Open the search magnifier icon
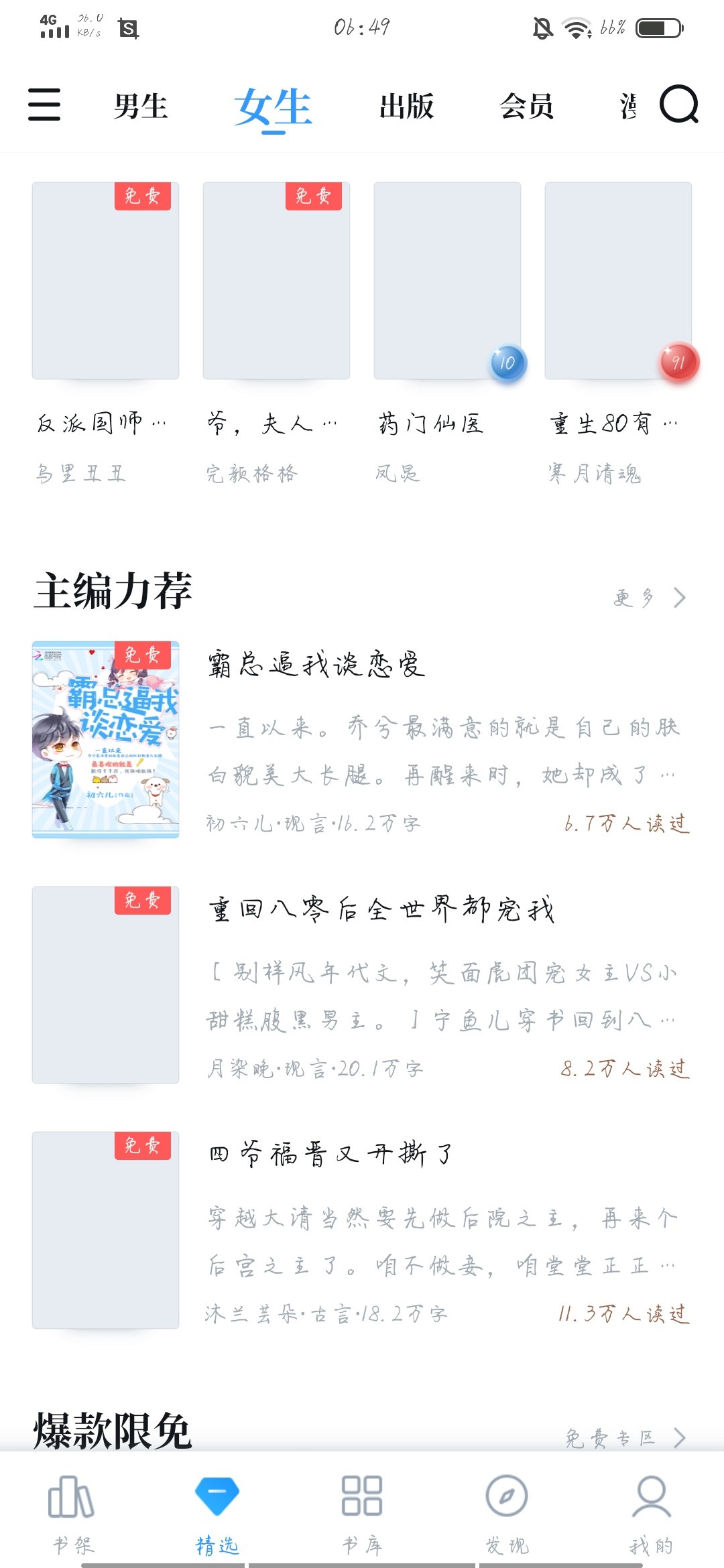Image resolution: width=724 pixels, height=1568 pixels. (678, 105)
